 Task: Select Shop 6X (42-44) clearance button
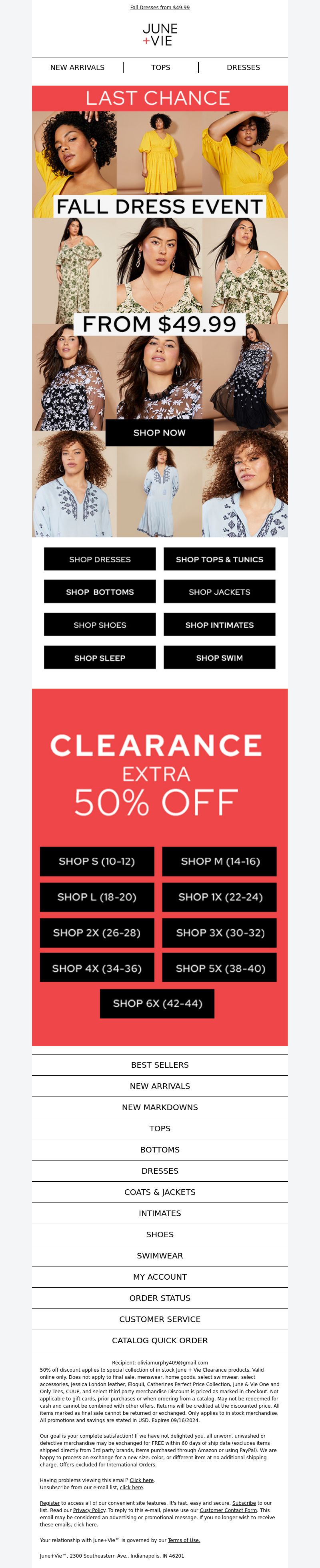pos(157,1003)
